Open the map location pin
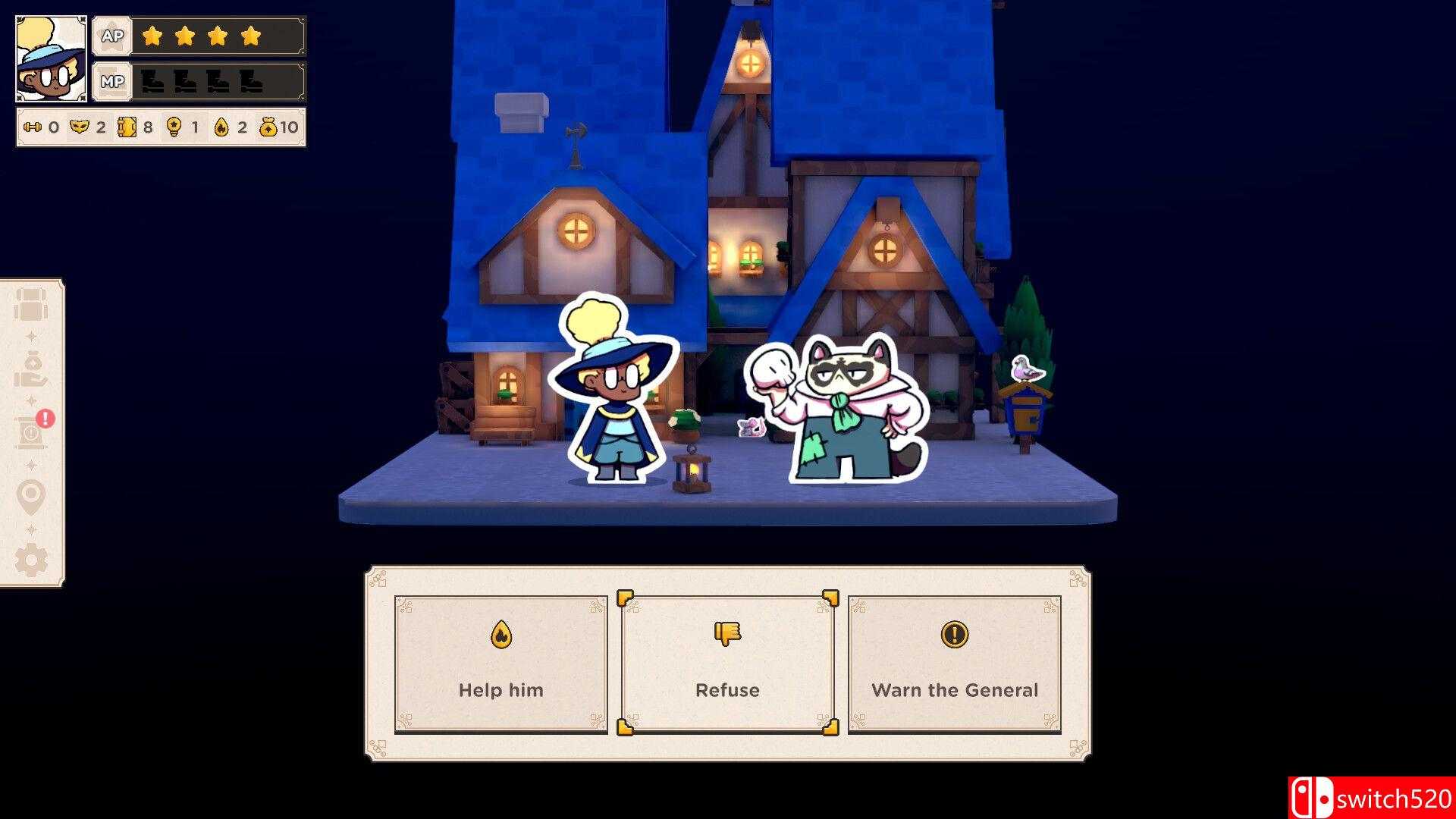Screen dimensions: 1456x819 pyautogui.click(x=31, y=497)
